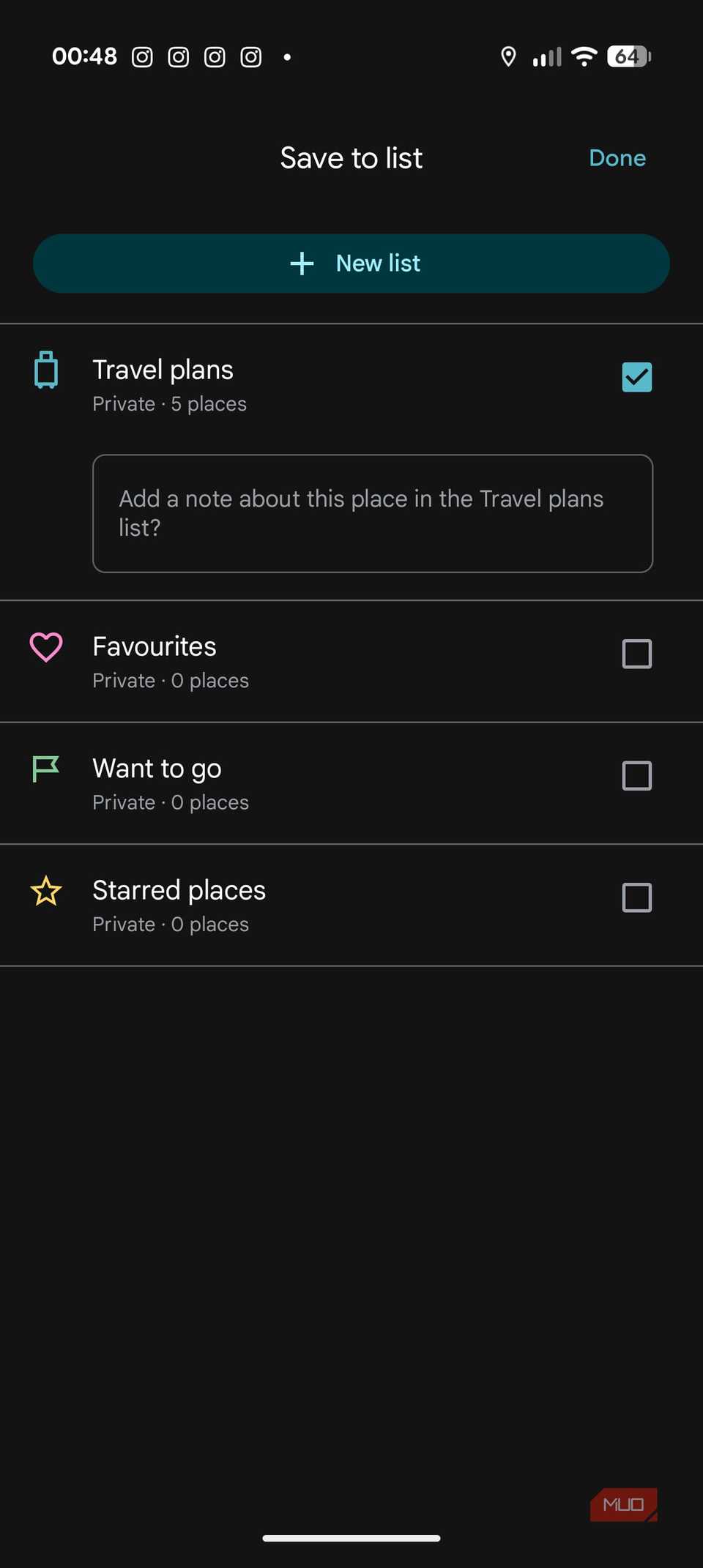
Task: Tap the note field for Travel plans
Action: click(372, 512)
